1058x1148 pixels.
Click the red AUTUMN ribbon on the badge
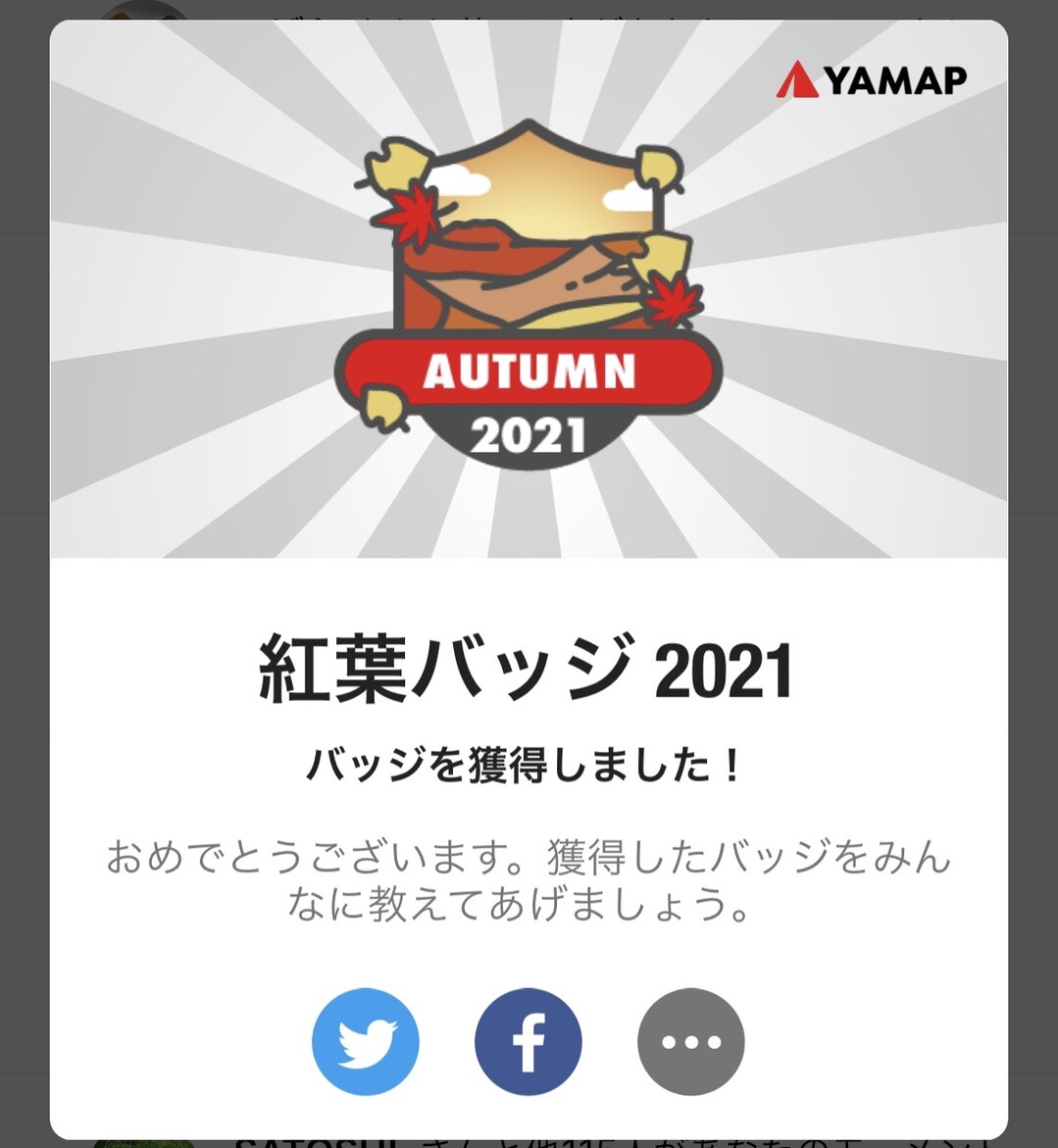click(529, 372)
